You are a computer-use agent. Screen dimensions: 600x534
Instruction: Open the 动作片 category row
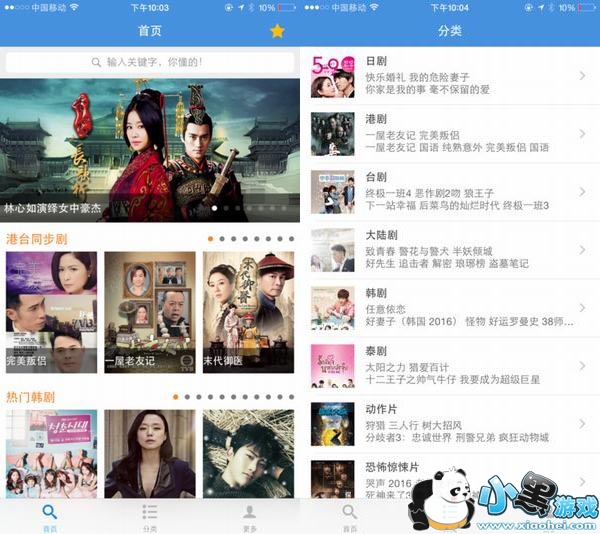[x=450, y=424]
